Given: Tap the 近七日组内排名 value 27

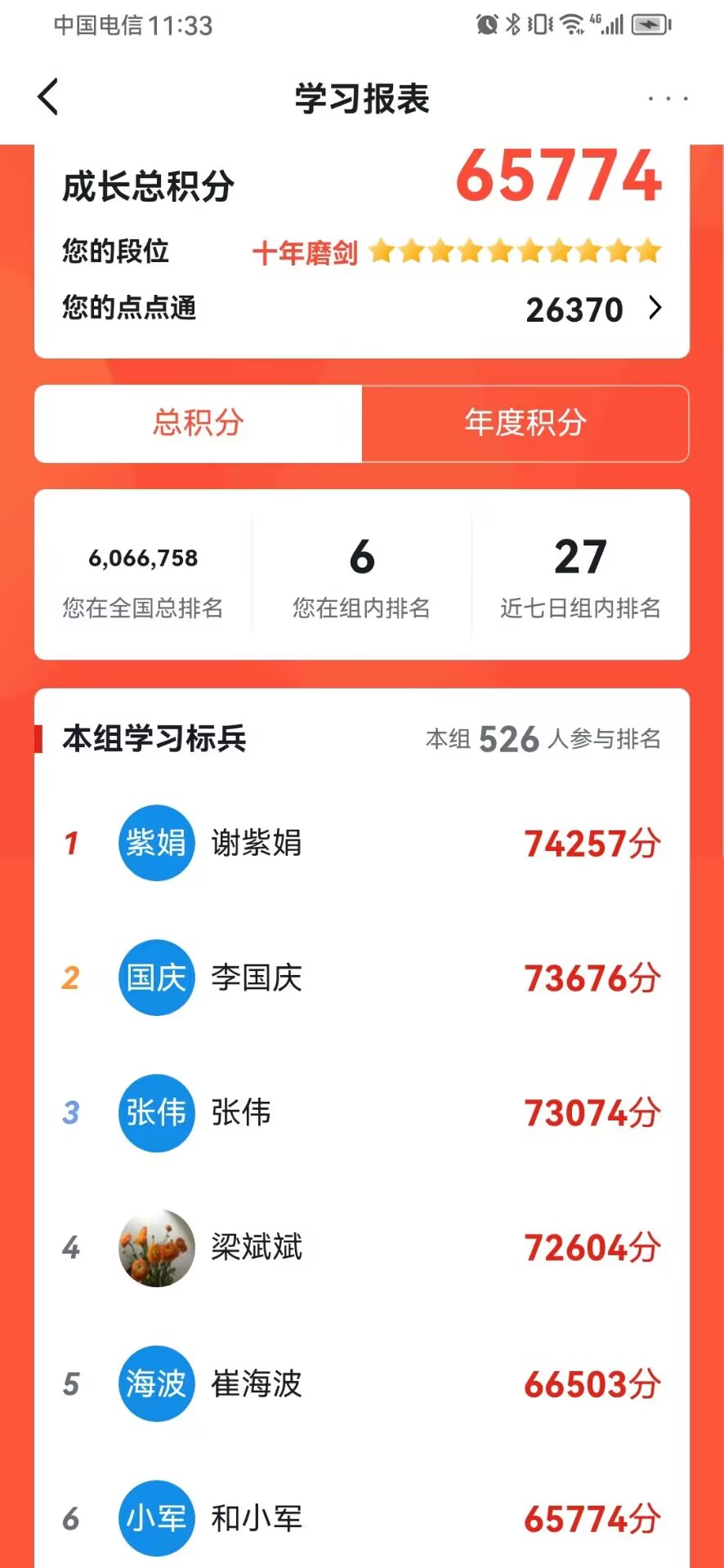Looking at the screenshot, I should click(580, 555).
